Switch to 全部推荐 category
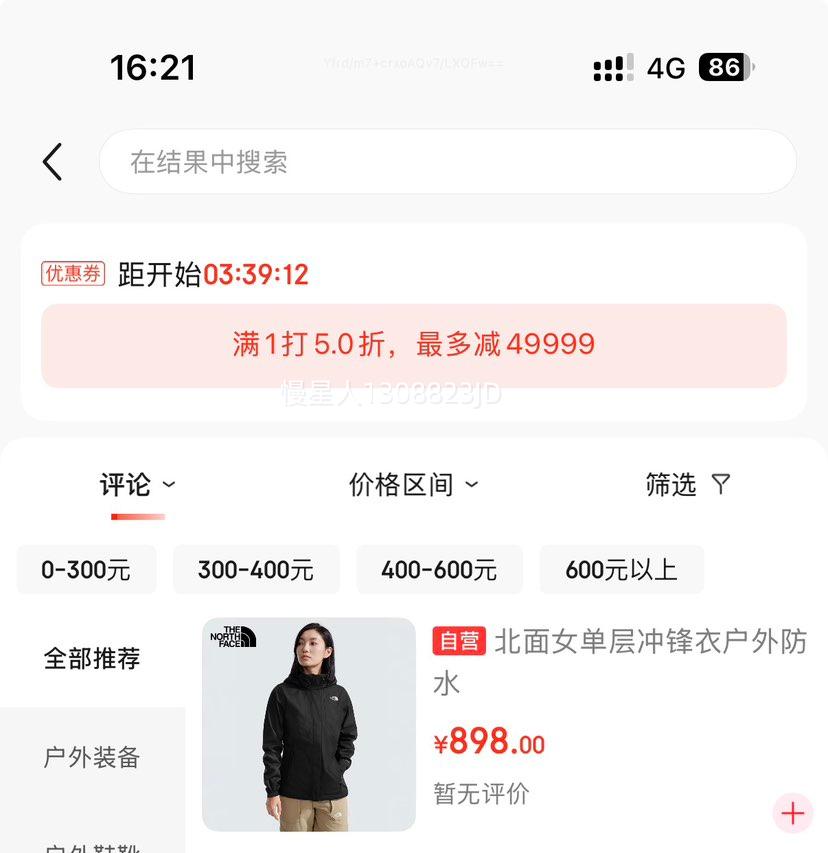This screenshot has width=828, height=853. click(92, 659)
